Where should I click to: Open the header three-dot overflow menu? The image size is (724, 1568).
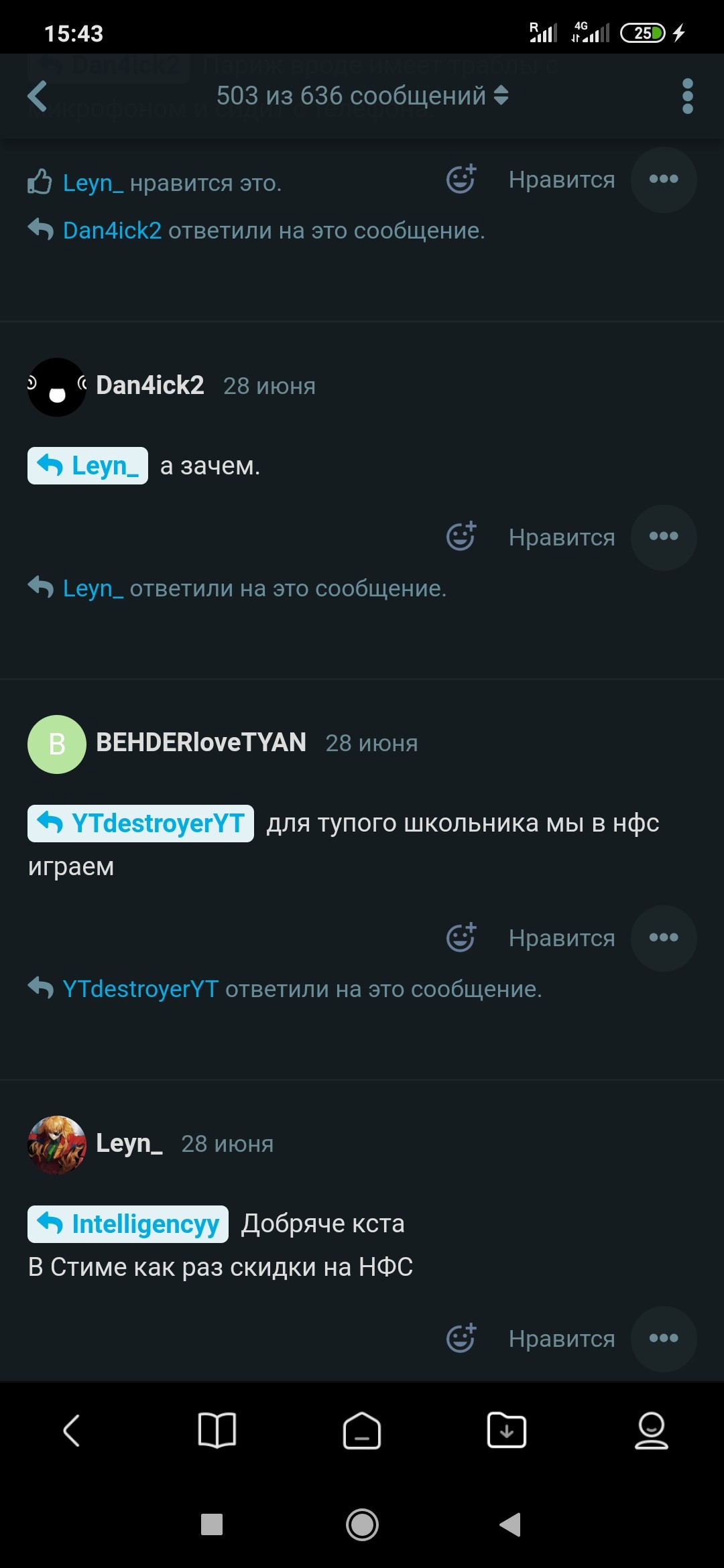tap(687, 96)
